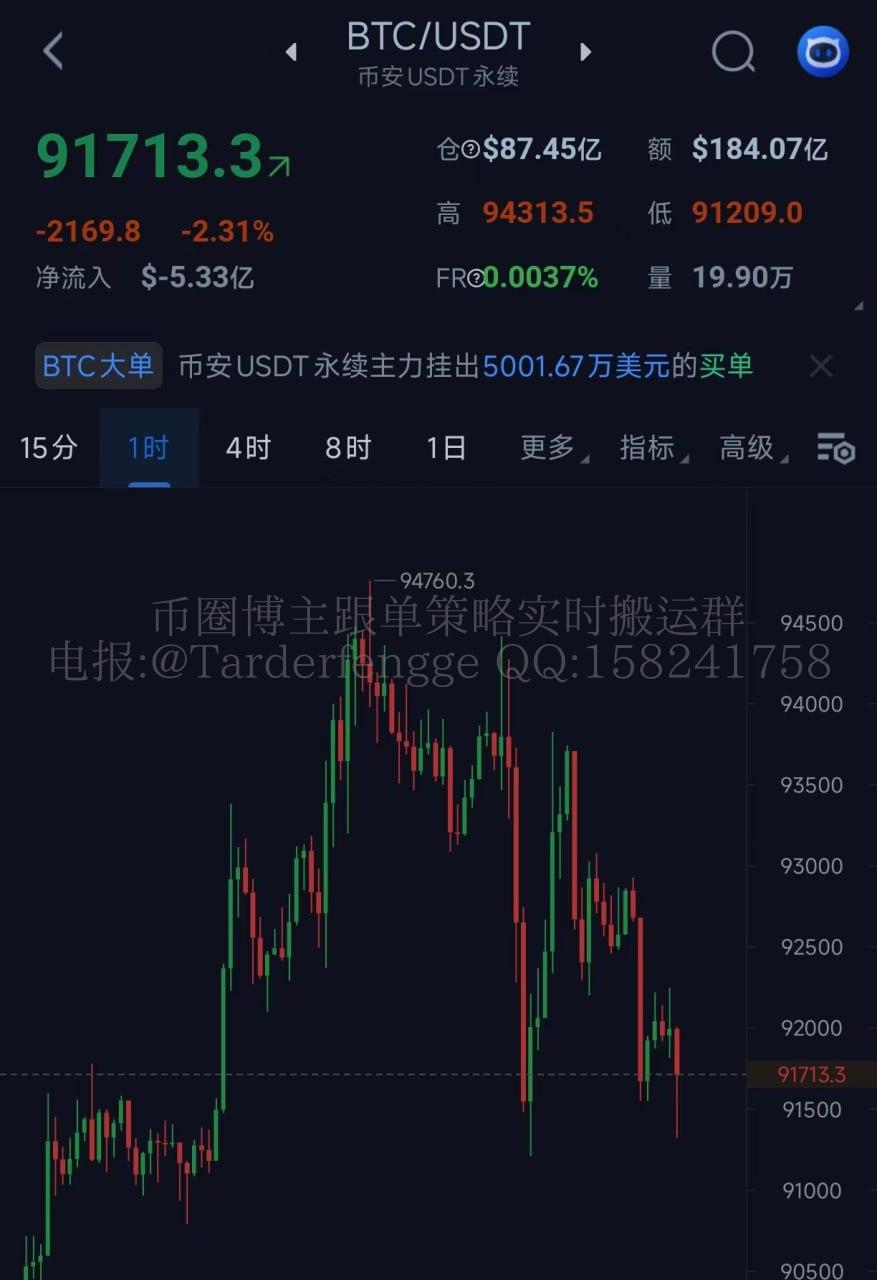Switch to the 15分 timeframe

point(48,447)
